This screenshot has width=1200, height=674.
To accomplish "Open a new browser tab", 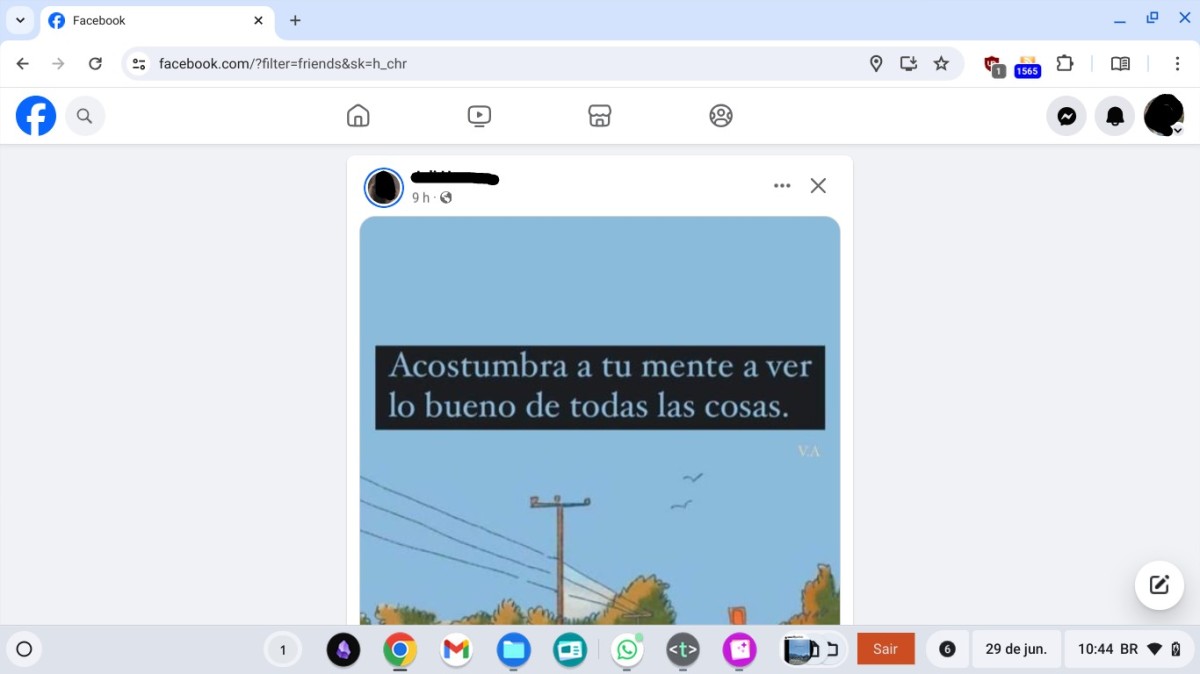I will point(295,20).
